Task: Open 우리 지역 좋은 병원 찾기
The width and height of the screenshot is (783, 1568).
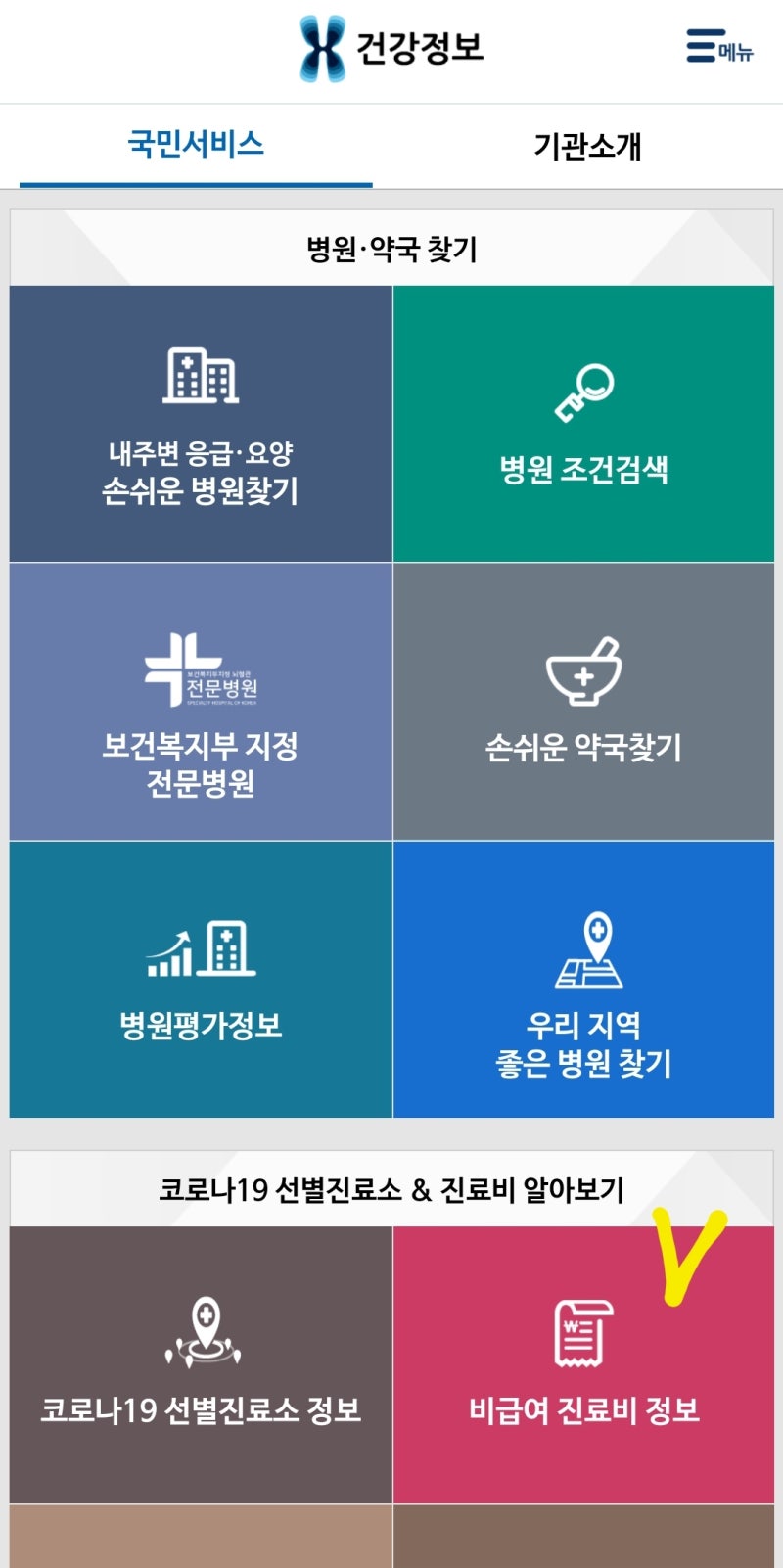Action: pos(583,980)
